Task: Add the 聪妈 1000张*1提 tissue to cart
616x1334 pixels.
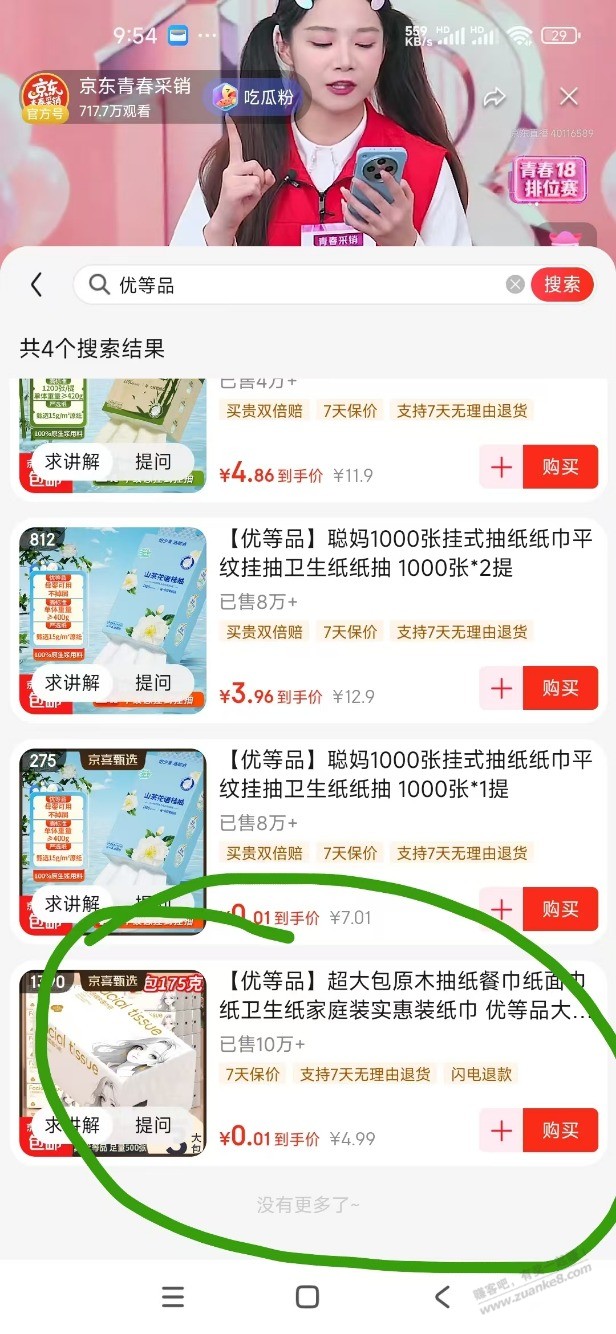Action: (501, 909)
